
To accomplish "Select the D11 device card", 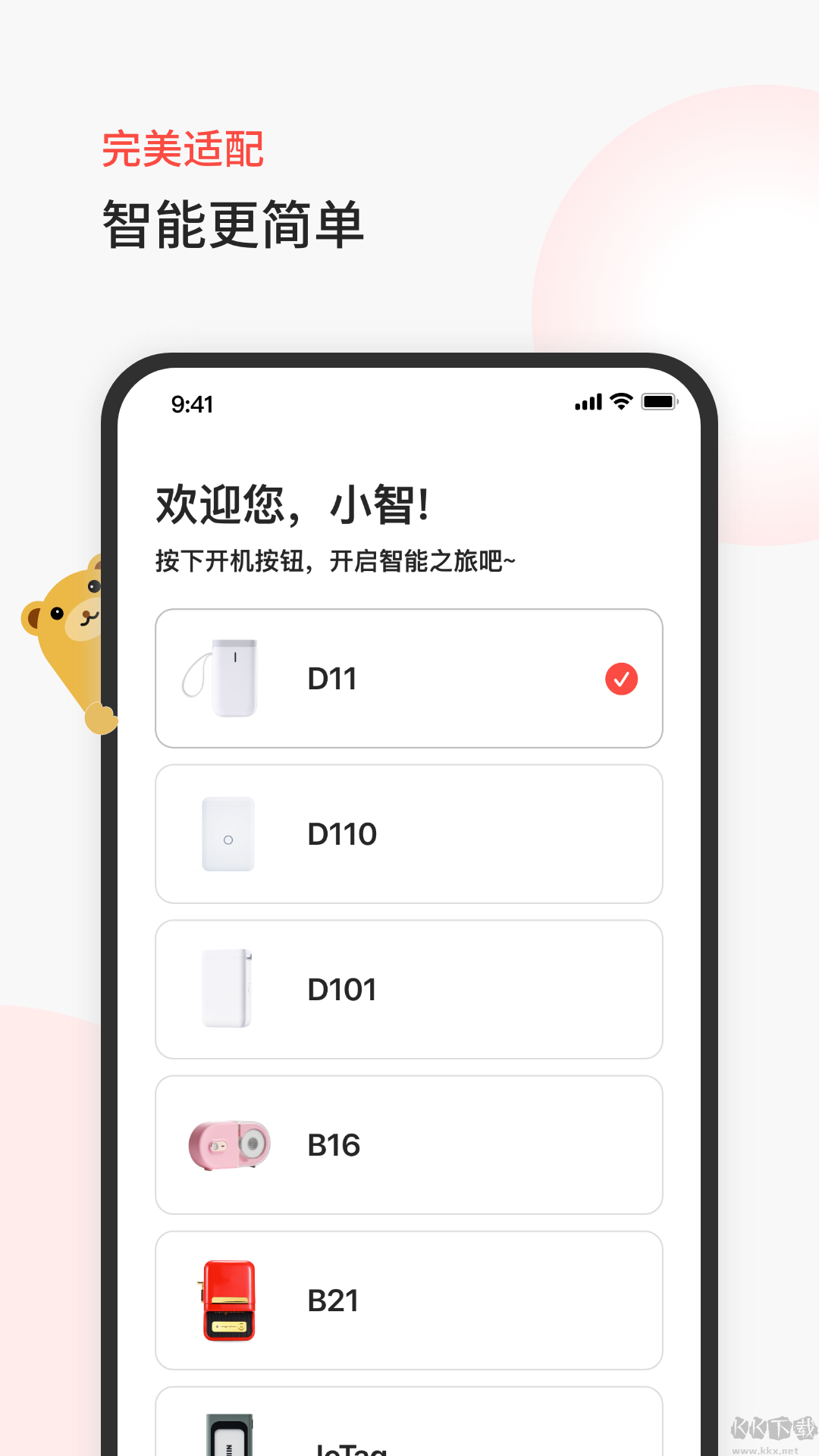I will (409, 677).
